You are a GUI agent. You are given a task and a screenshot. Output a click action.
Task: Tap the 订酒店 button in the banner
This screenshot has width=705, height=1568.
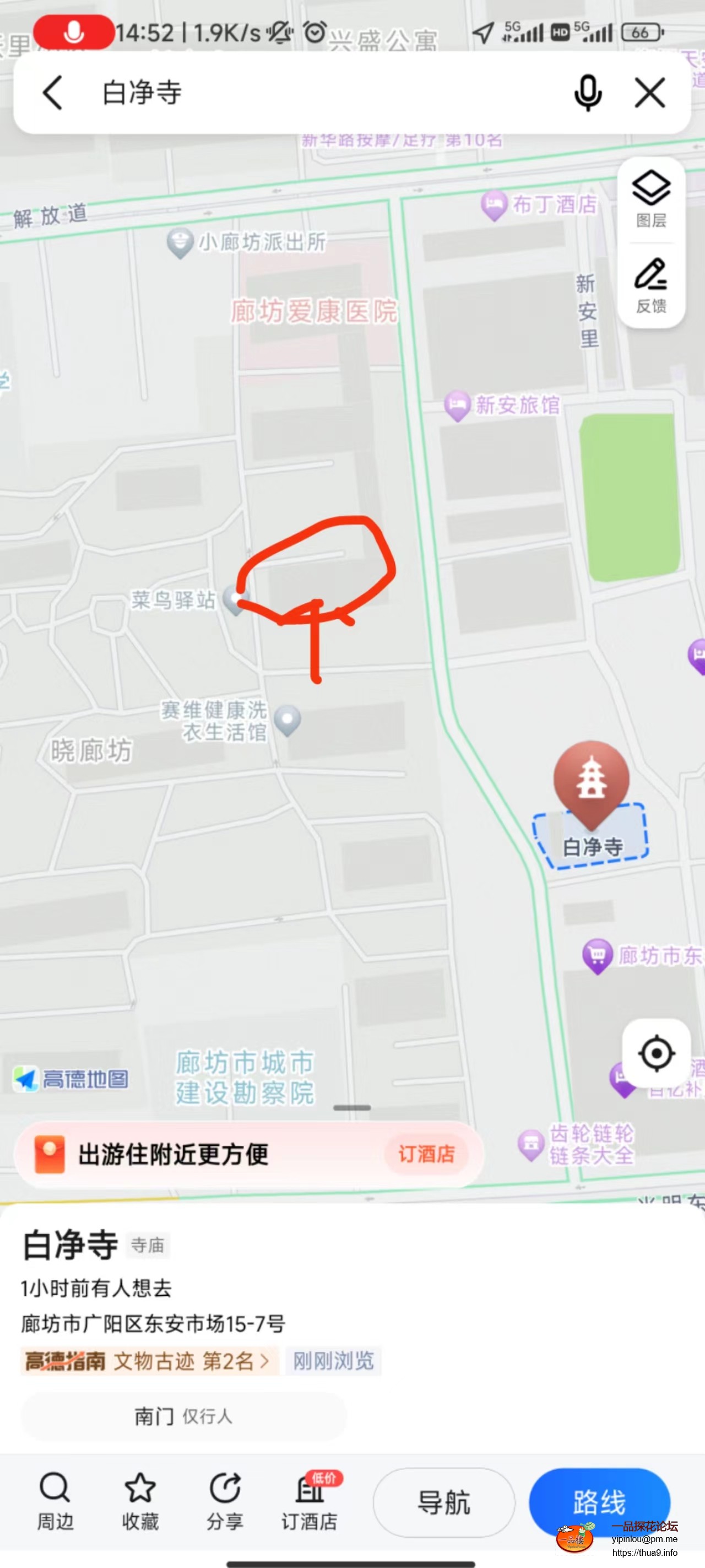click(x=426, y=1154)
